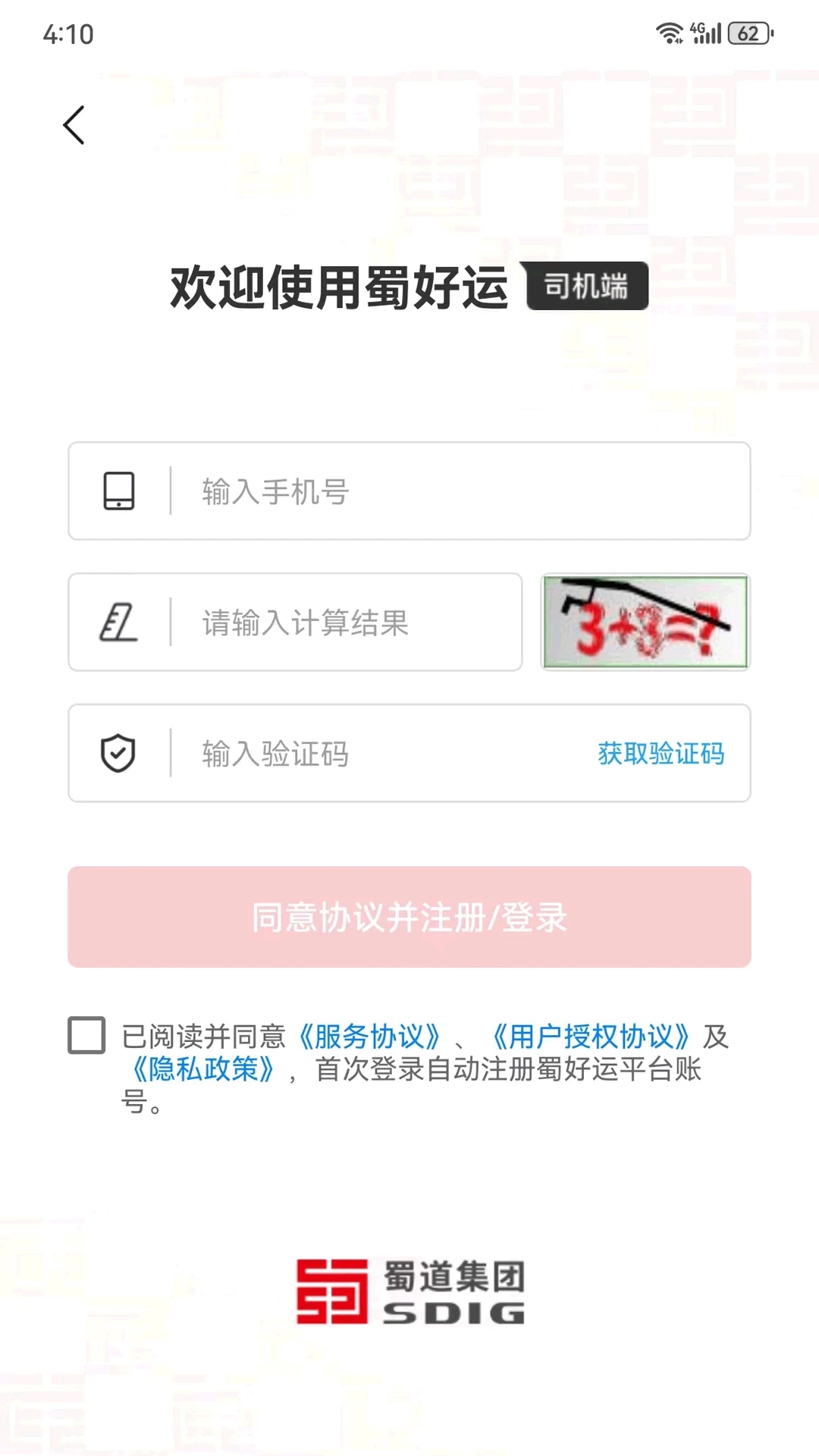Click the phone icon beside mobile number field

point(118,490)
